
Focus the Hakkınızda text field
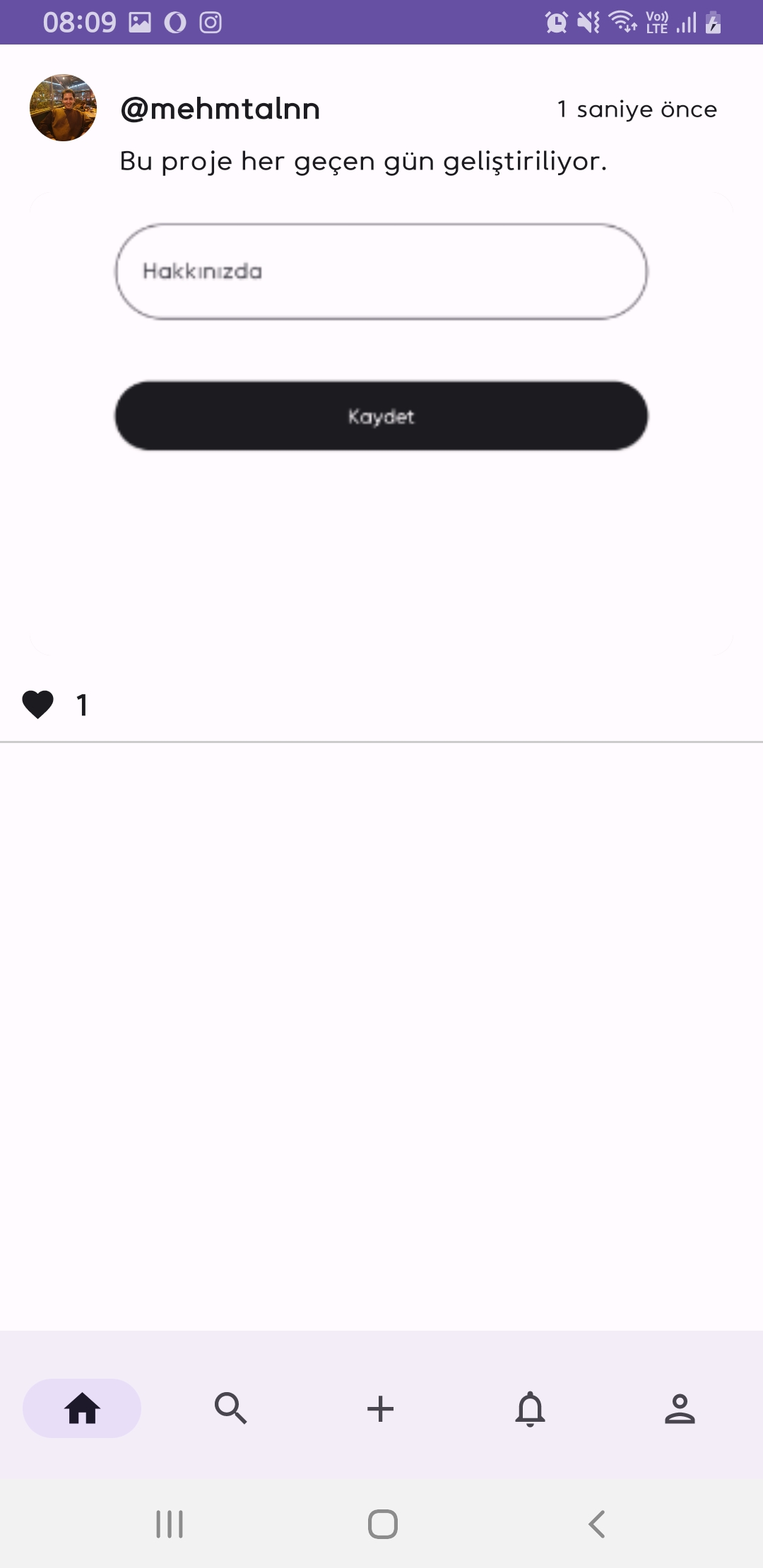point(381,272)
